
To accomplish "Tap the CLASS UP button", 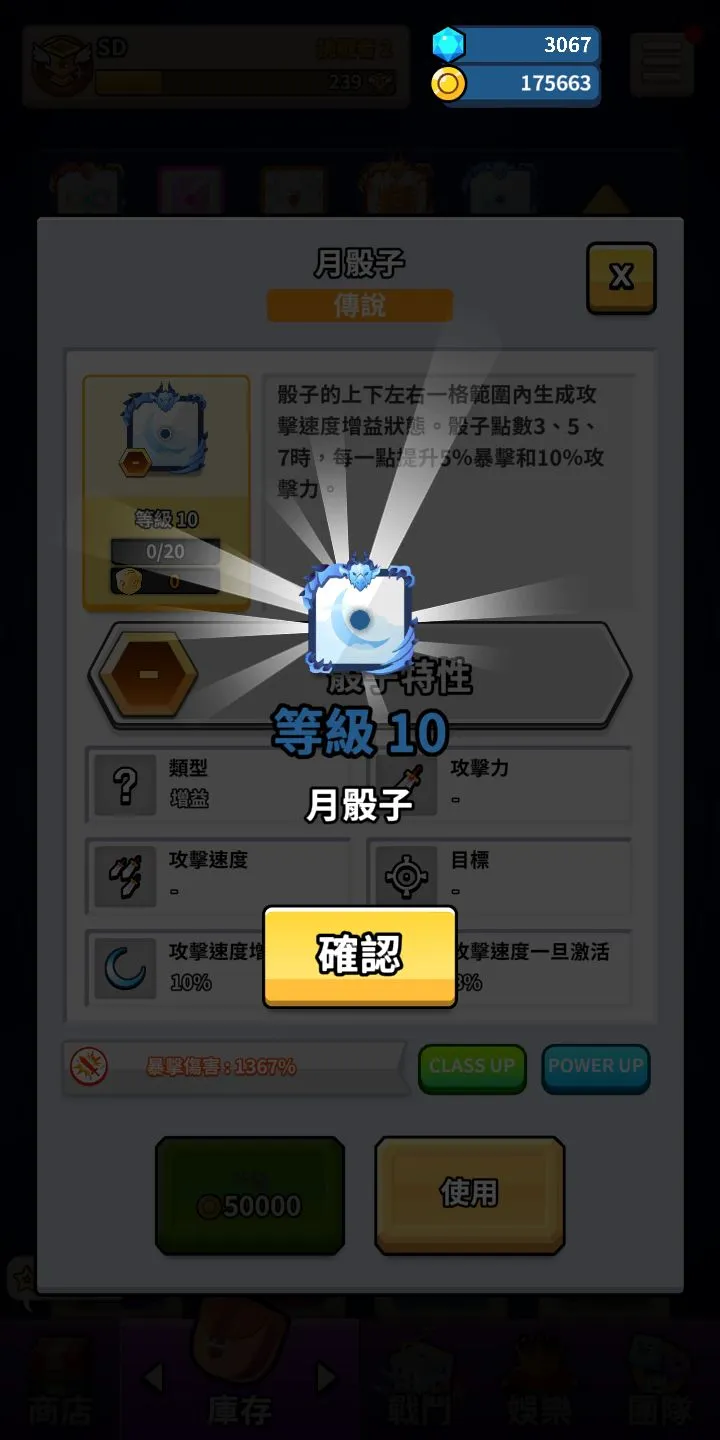I will click(472, 1067).
